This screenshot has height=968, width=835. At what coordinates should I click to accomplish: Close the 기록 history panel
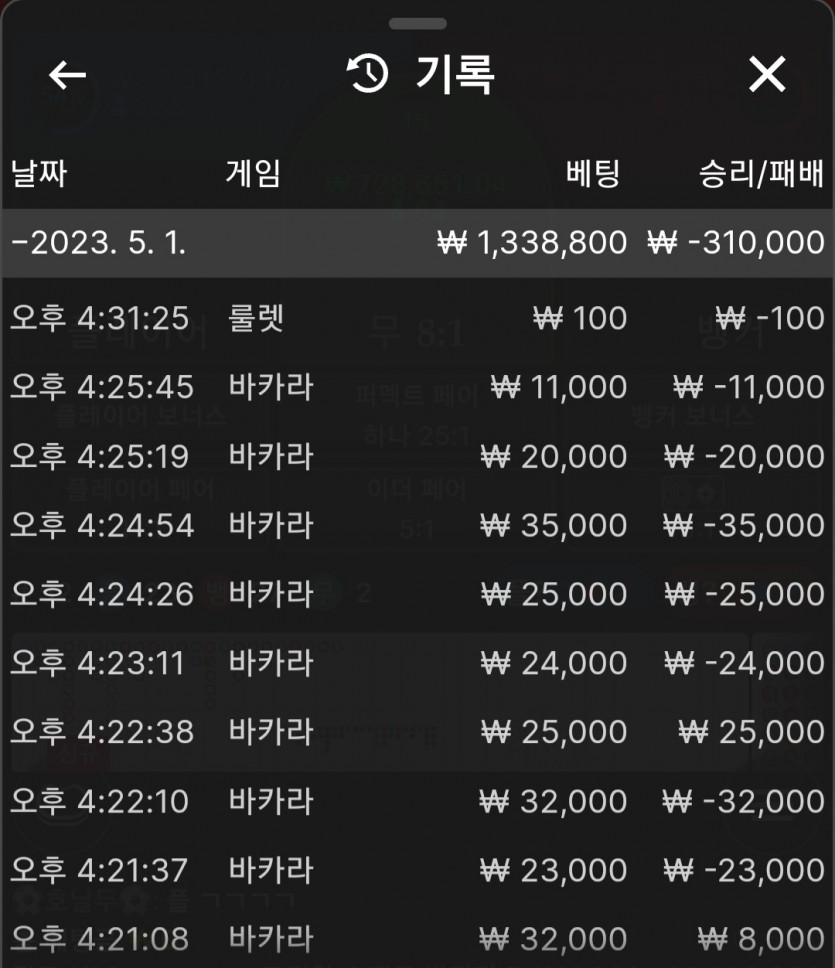[x=767, y=75]
